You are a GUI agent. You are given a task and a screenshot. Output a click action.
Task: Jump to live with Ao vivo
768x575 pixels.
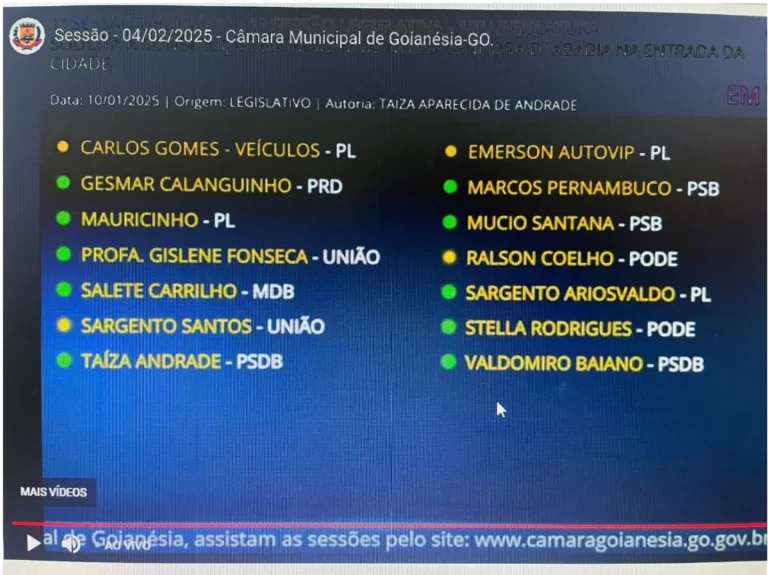coord(128,545)
